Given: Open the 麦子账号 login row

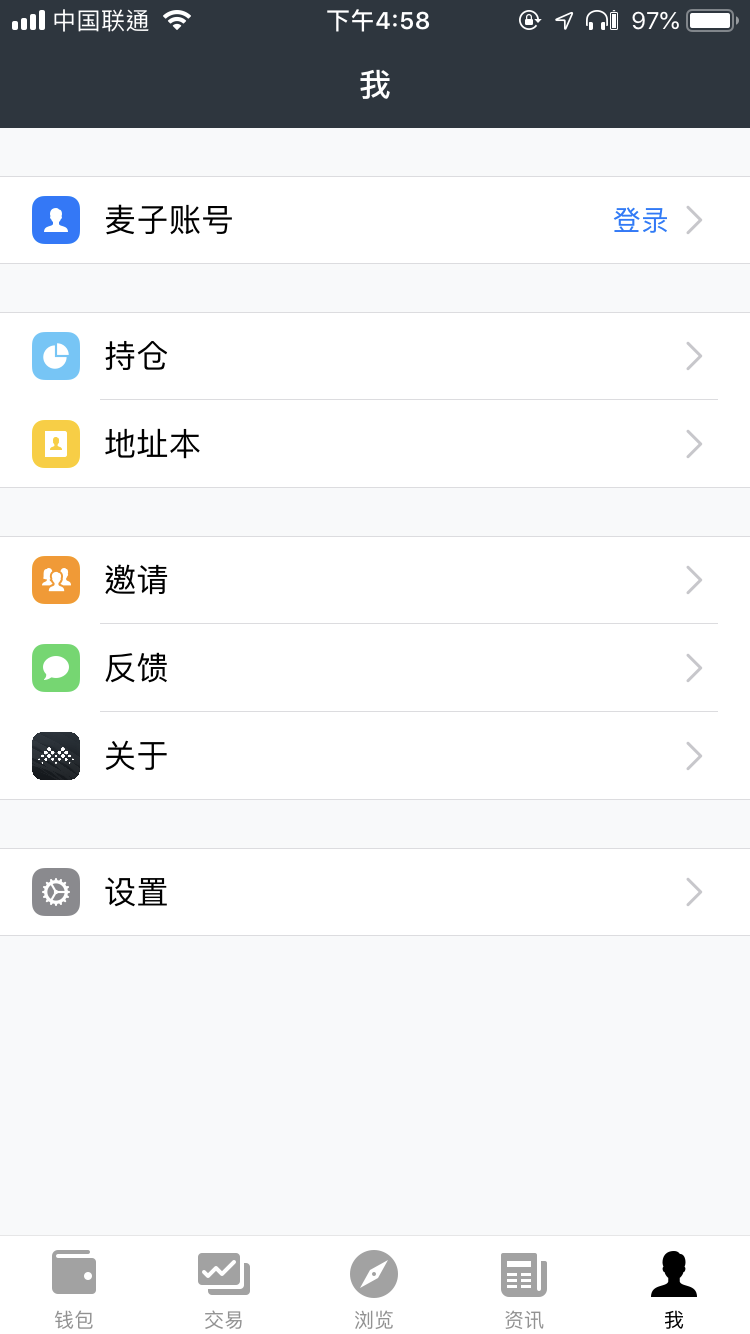Looking at the screenshot, I should pos(375,220).
